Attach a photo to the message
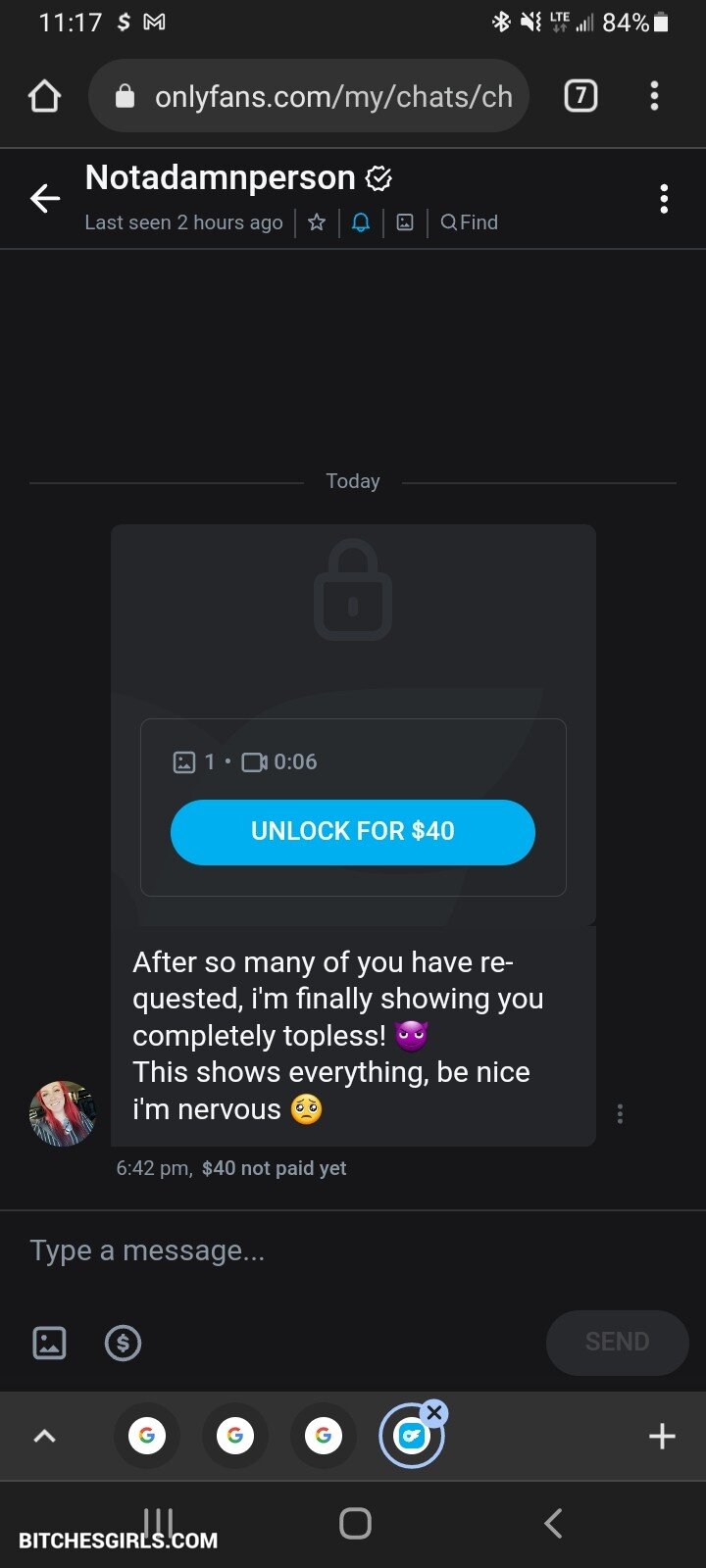The height and width of the screenshot is (1568, 706). click(x=50, y=1343)
